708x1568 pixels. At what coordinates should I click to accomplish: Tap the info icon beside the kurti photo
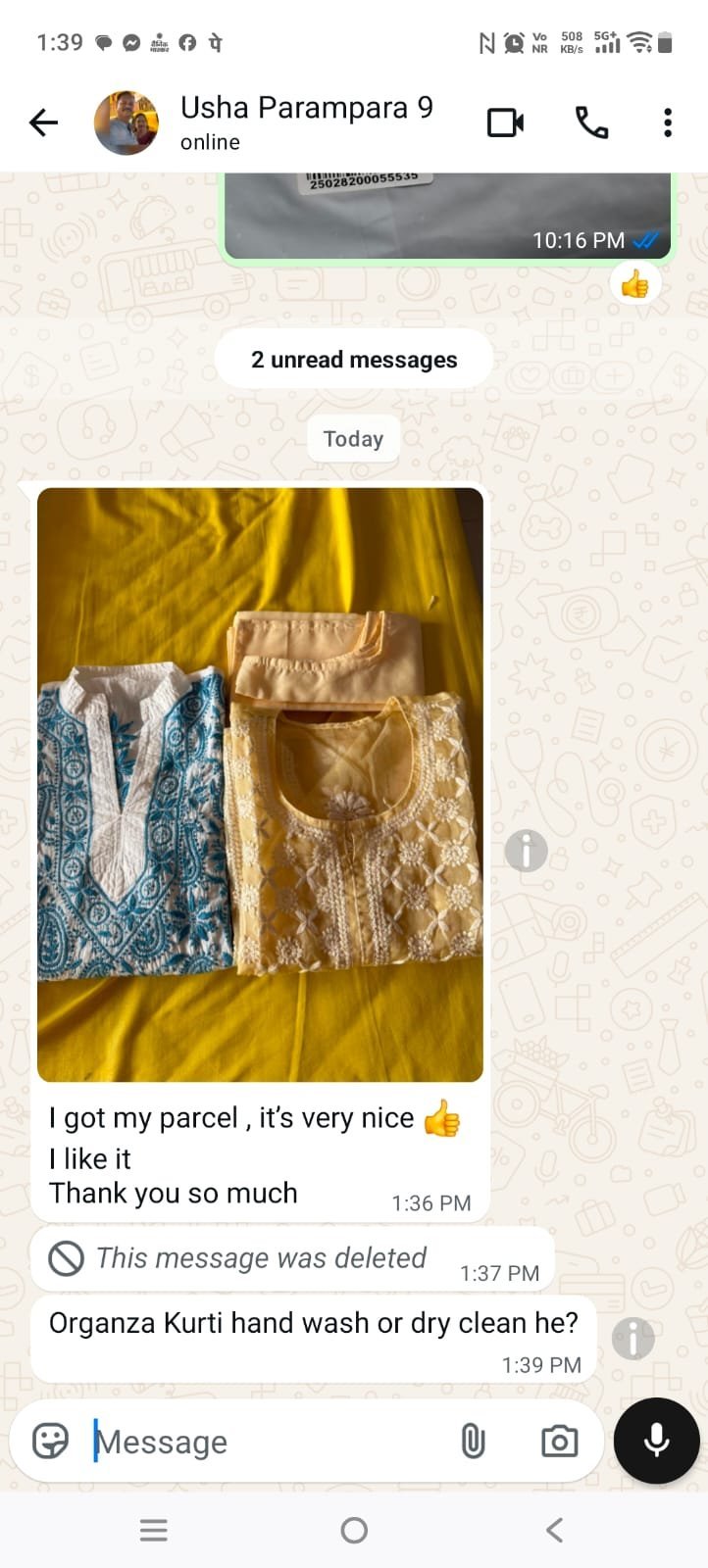[x=526, y=850]
